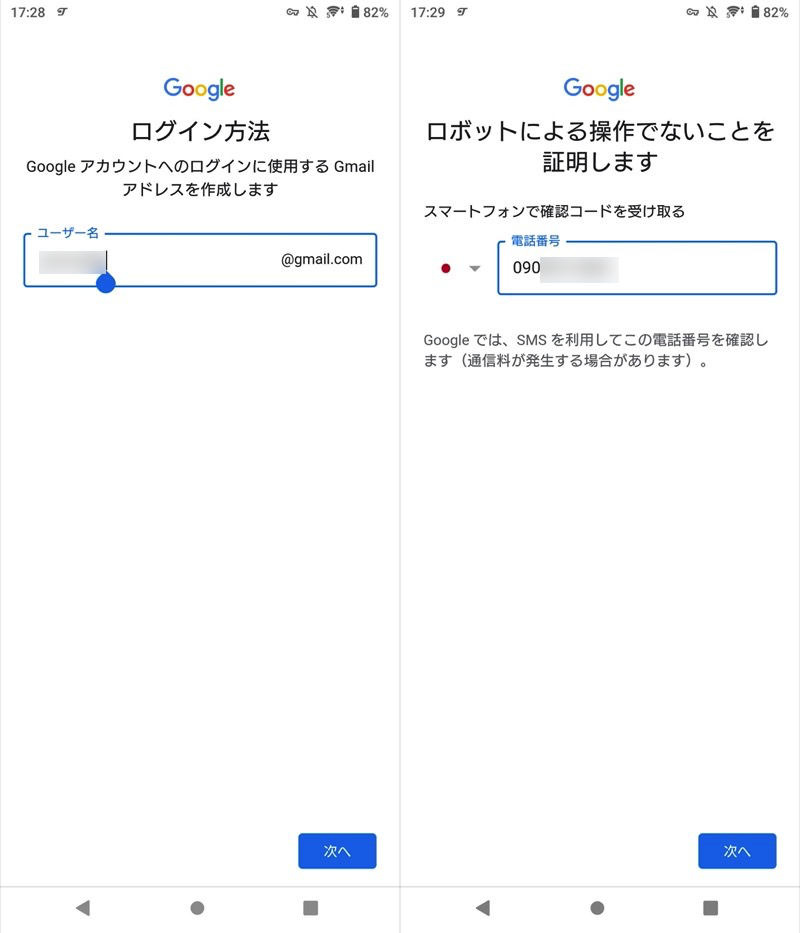Tap 次へ on the robot verification screen
Viewport: 800px width, 933px height.
(737, 851)
